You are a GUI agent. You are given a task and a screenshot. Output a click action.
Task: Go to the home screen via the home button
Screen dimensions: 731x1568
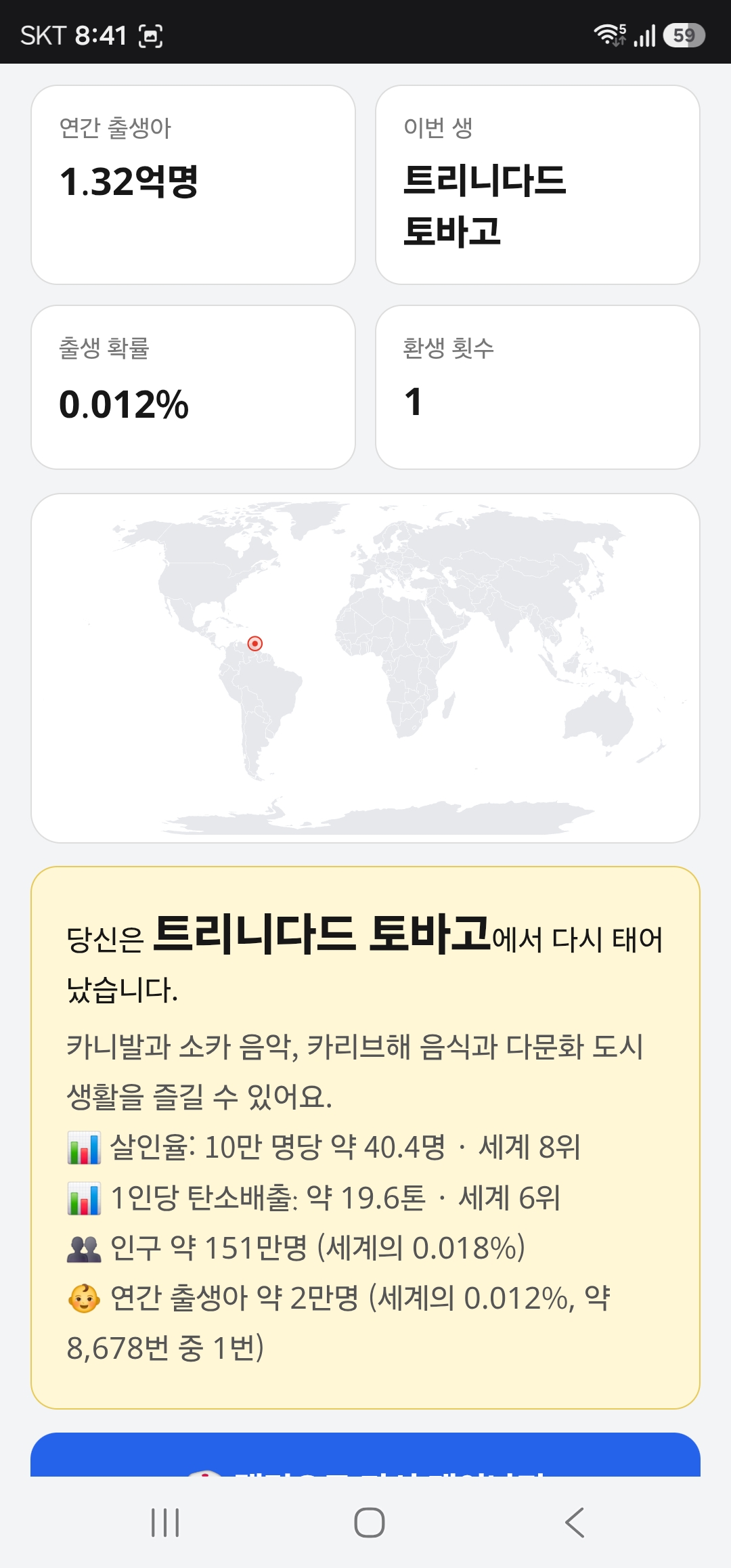pos(370,1523)
